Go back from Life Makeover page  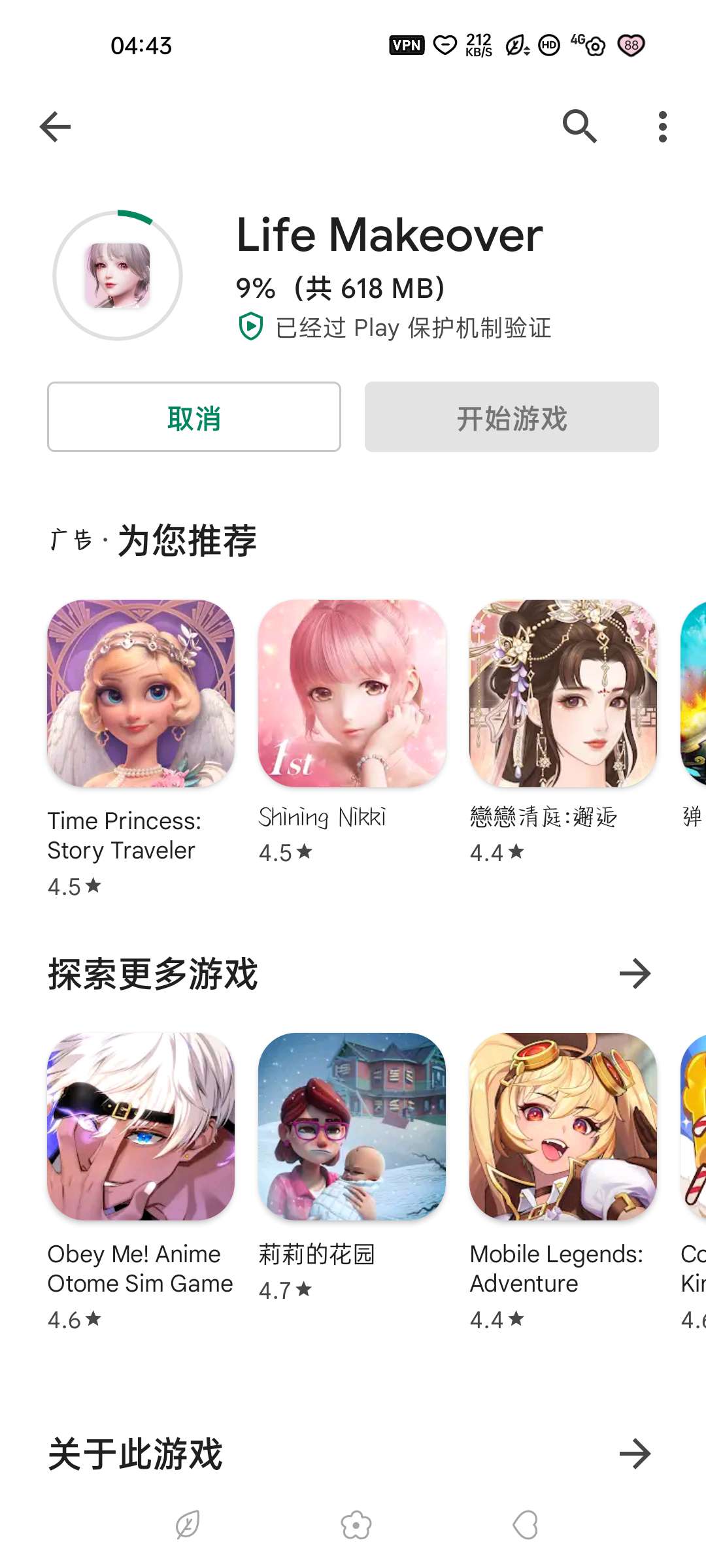[55, 127]
